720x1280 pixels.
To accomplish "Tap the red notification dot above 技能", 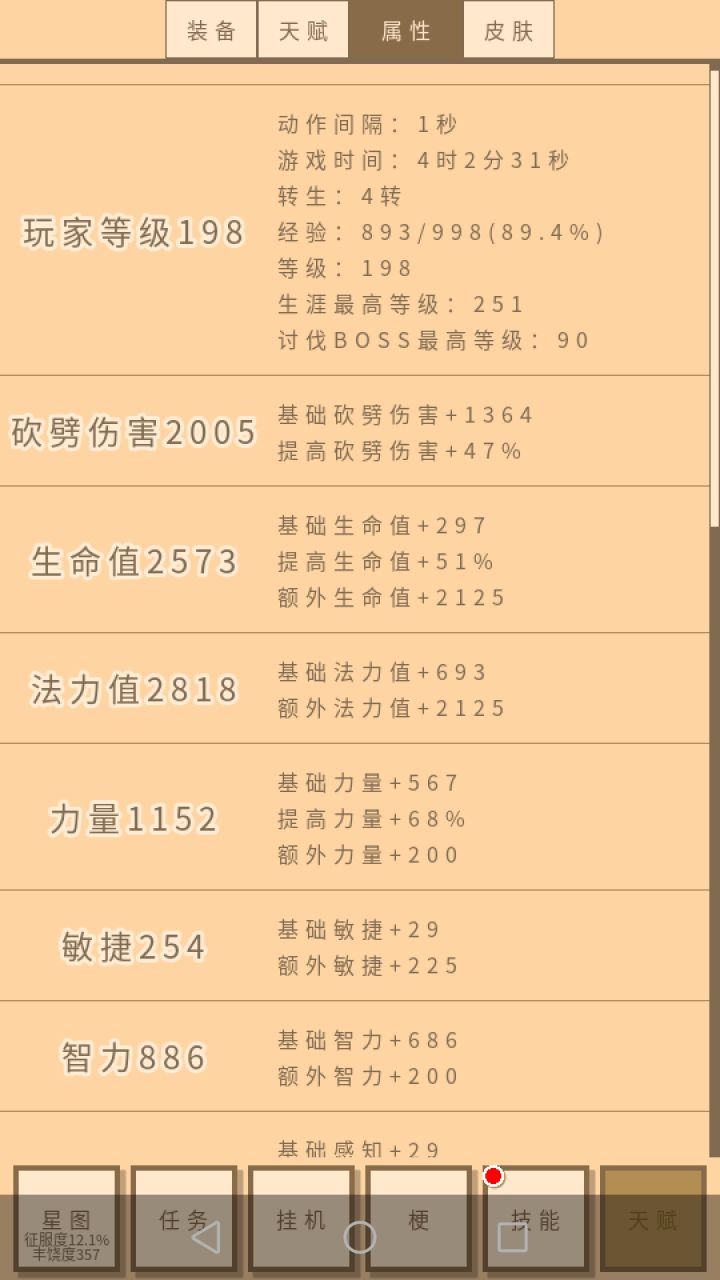I will pos(493,1177).
